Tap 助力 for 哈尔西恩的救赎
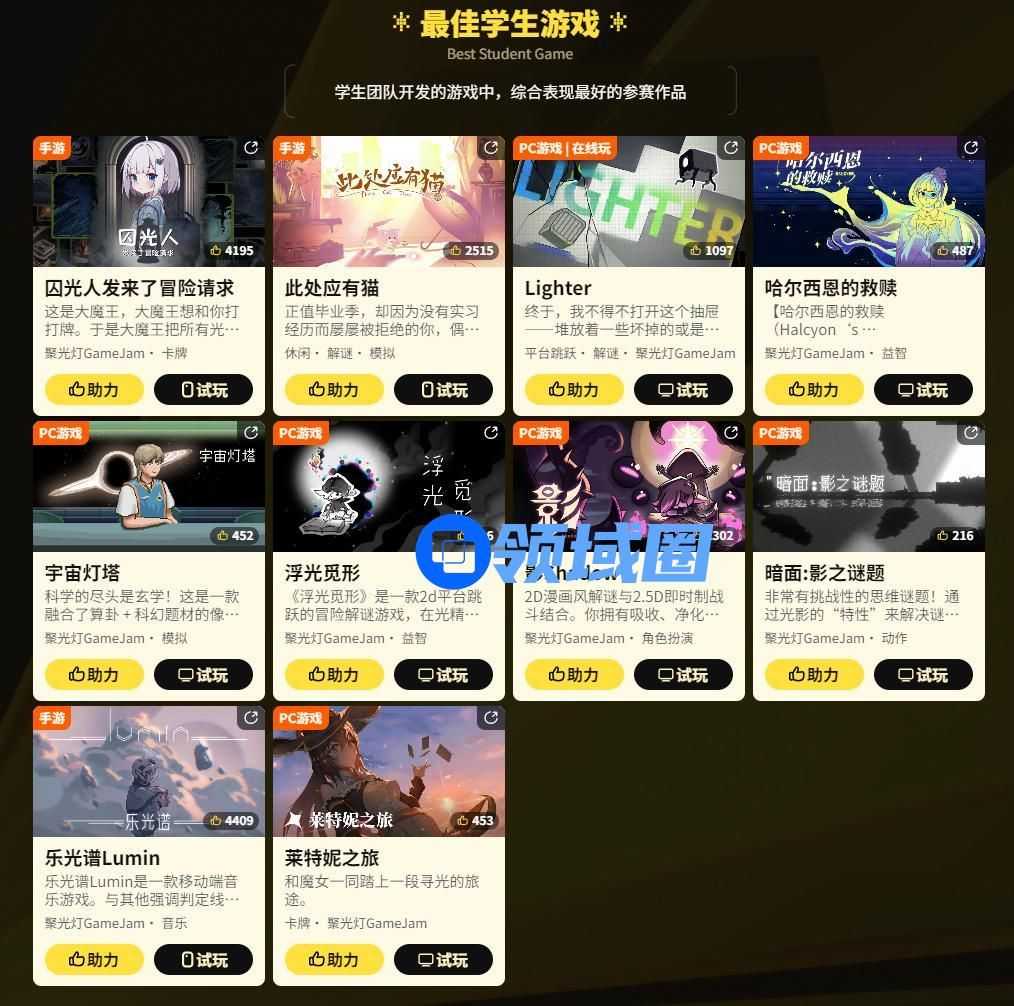Viewport: 1014px width, 1006px height. click(x=814, y=390)
